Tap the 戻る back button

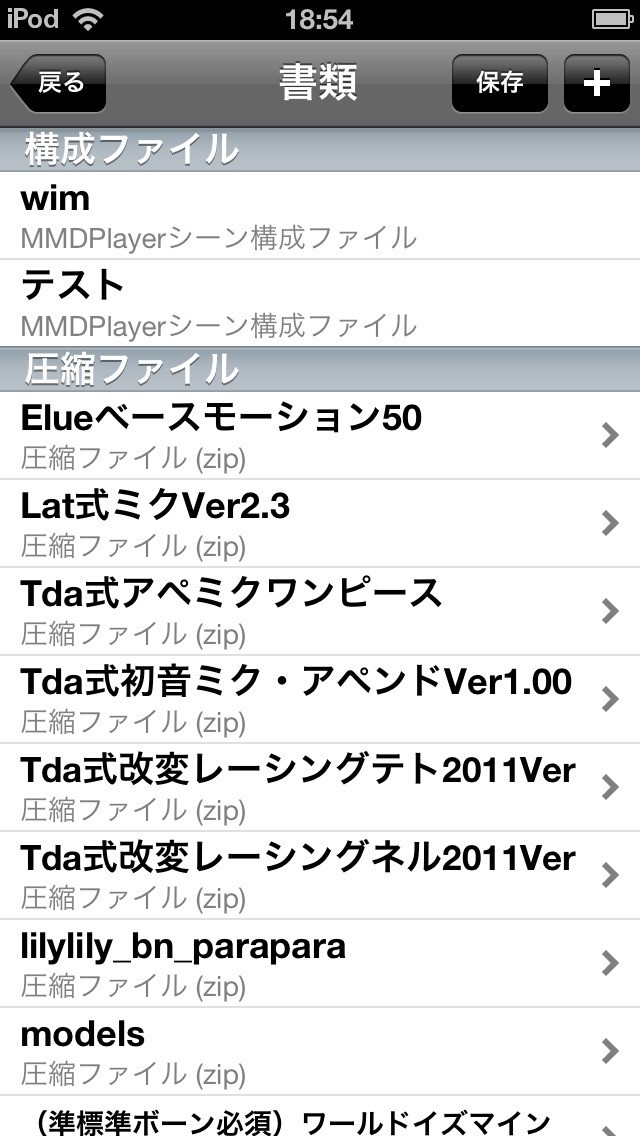pos(58,83)
